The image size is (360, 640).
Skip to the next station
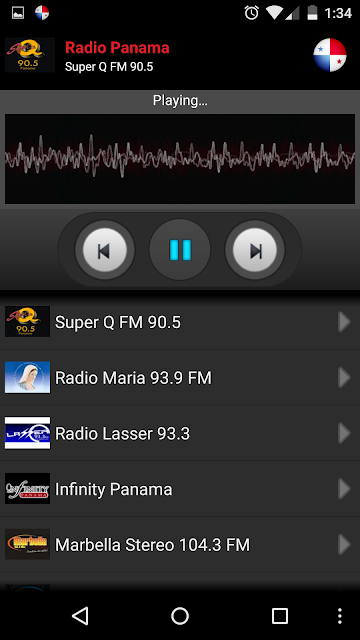pyautogui.click(x=255, y=250)
